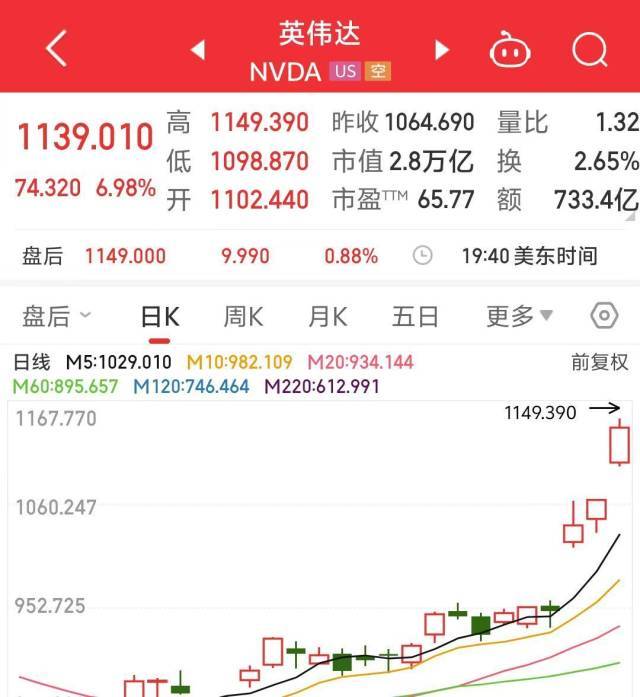Switch to the next stock
The height and width of the screenshot is (697, 640).
[x=442, y=49]
